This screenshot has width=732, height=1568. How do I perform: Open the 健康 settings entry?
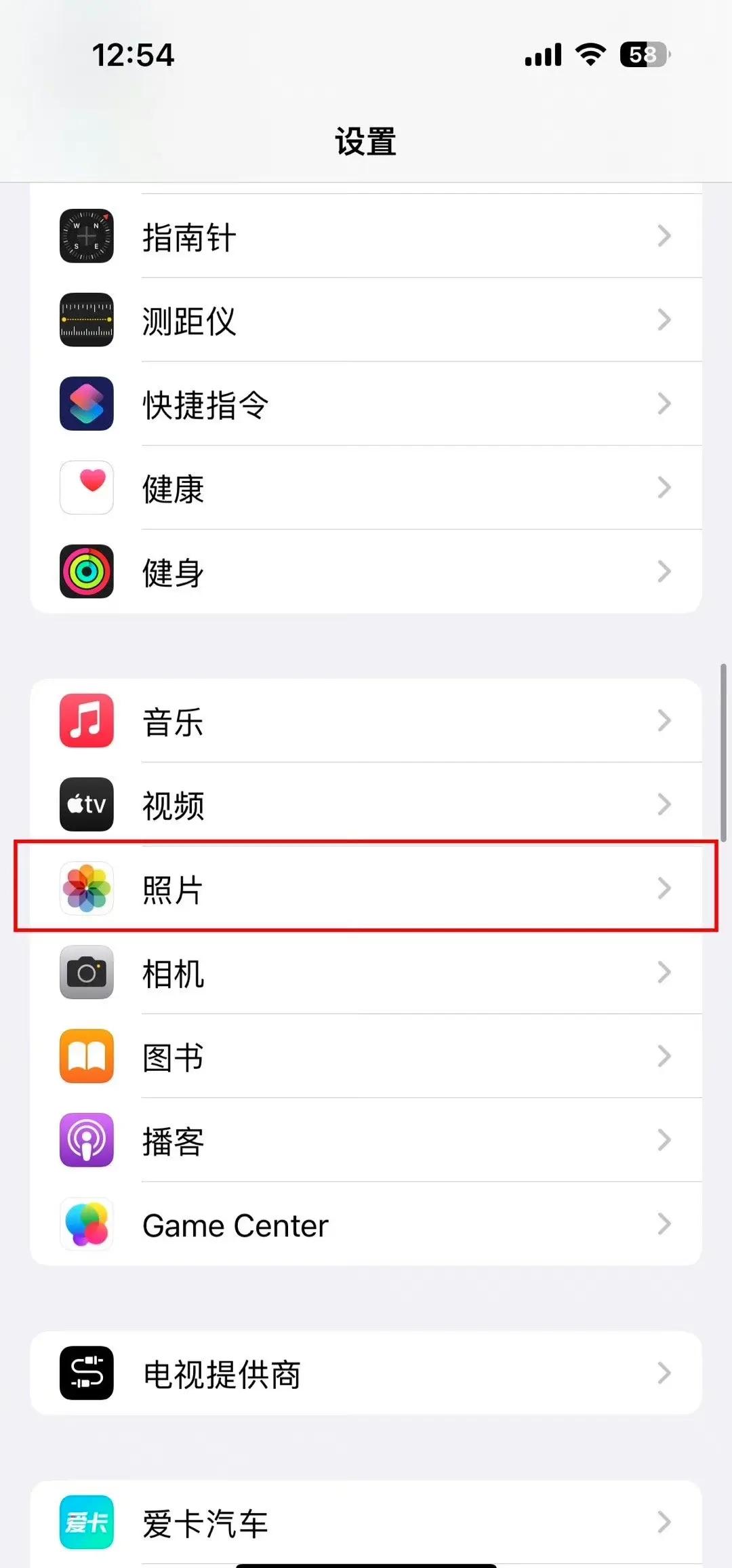(x=366, y=488)
